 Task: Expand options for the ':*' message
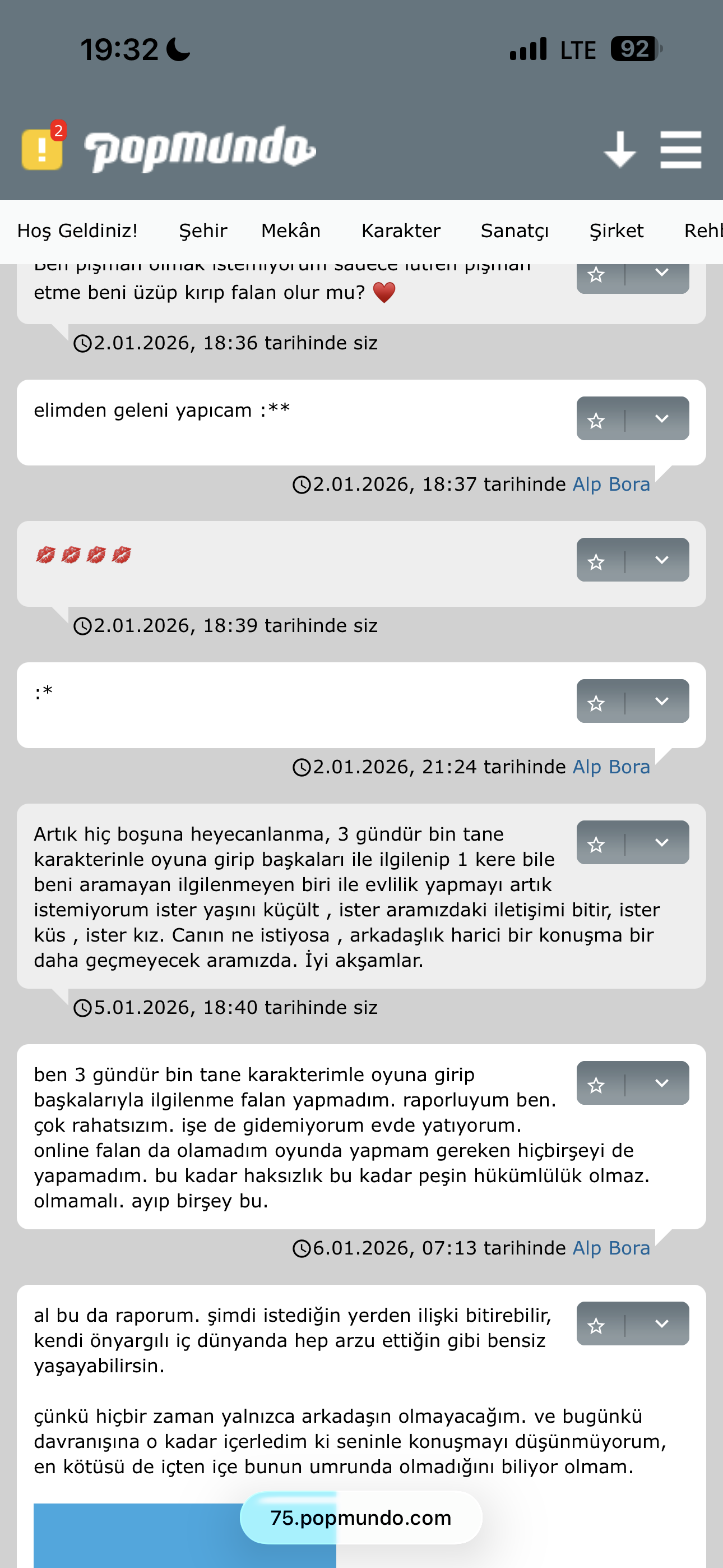(x=661, y=701)
